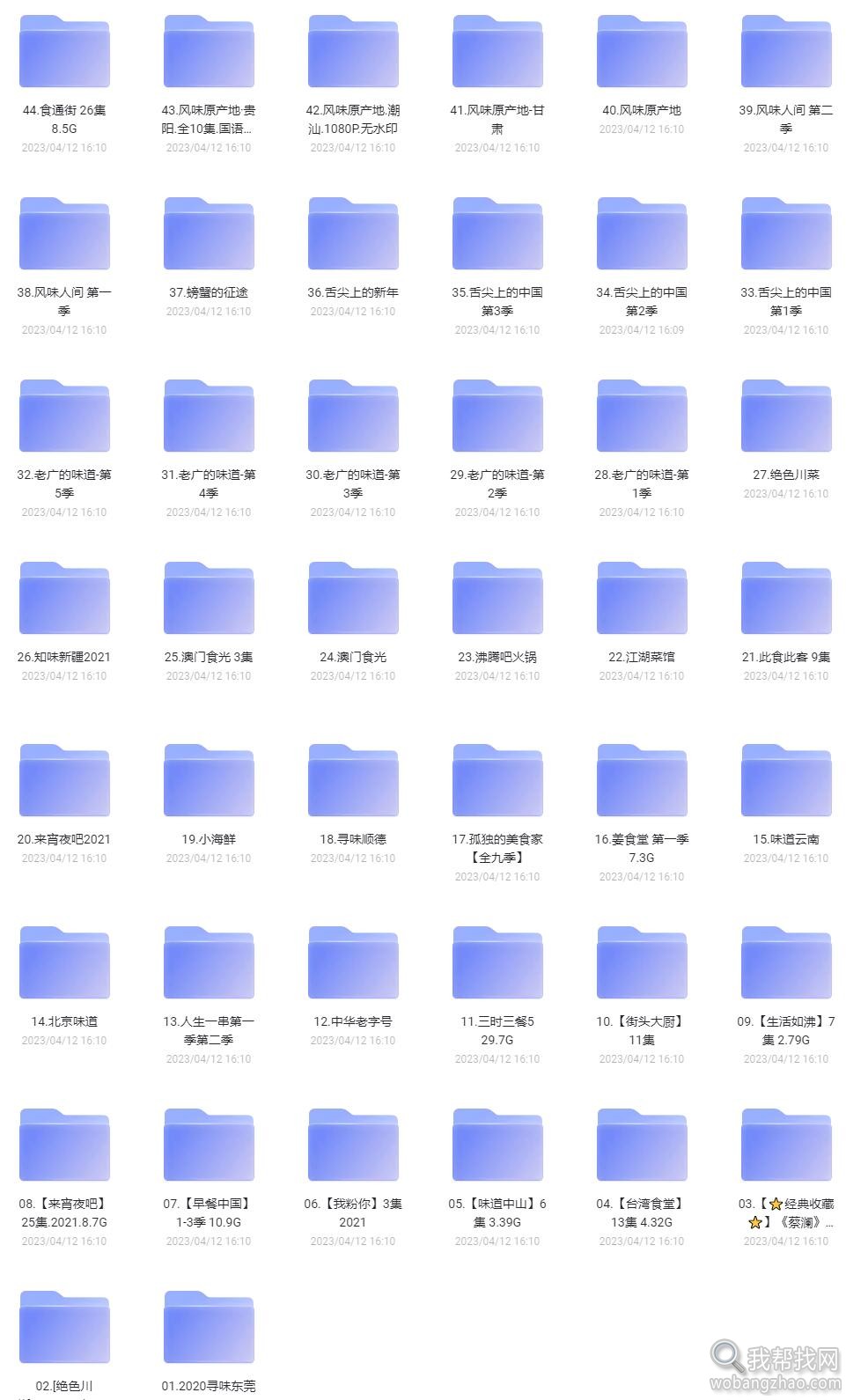Open the 27.绝色川菜 folder
Image resolution: width=846 pixels, height=1400 pixels.
click(786, 417)
